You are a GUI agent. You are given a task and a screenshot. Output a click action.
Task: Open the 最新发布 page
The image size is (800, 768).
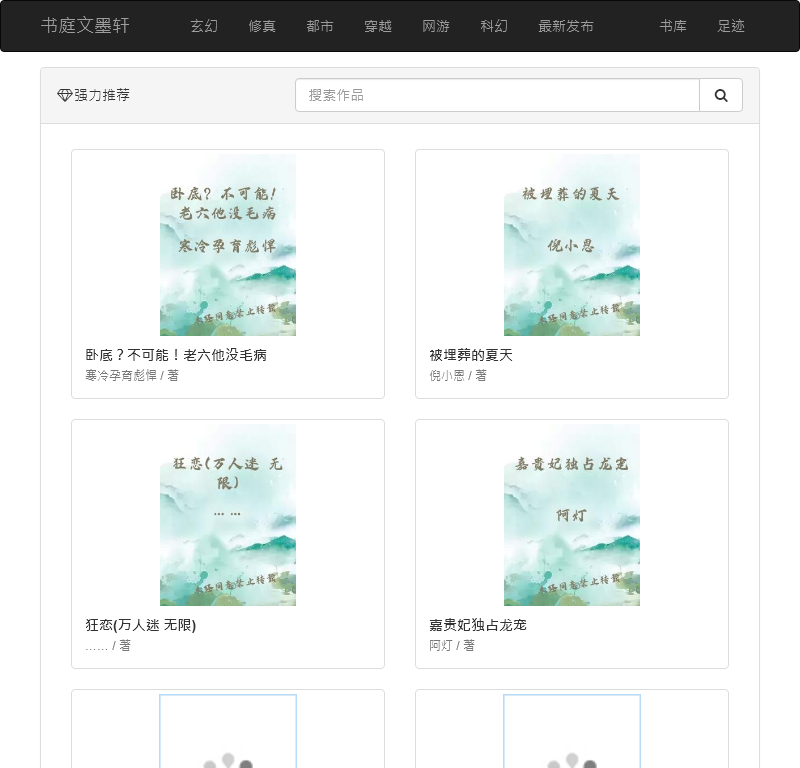tap(566, 26)
